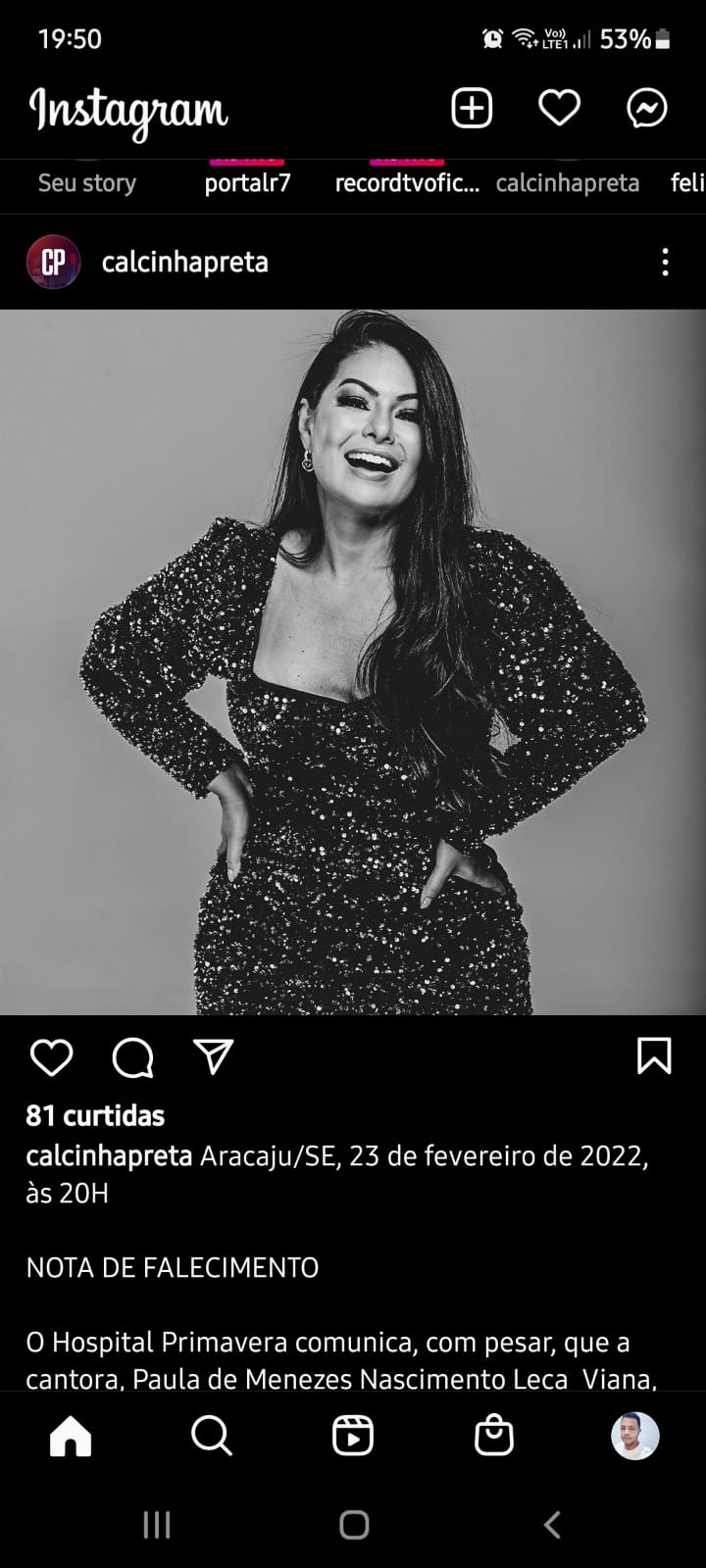Open Seu story

(x=86, y=182)
